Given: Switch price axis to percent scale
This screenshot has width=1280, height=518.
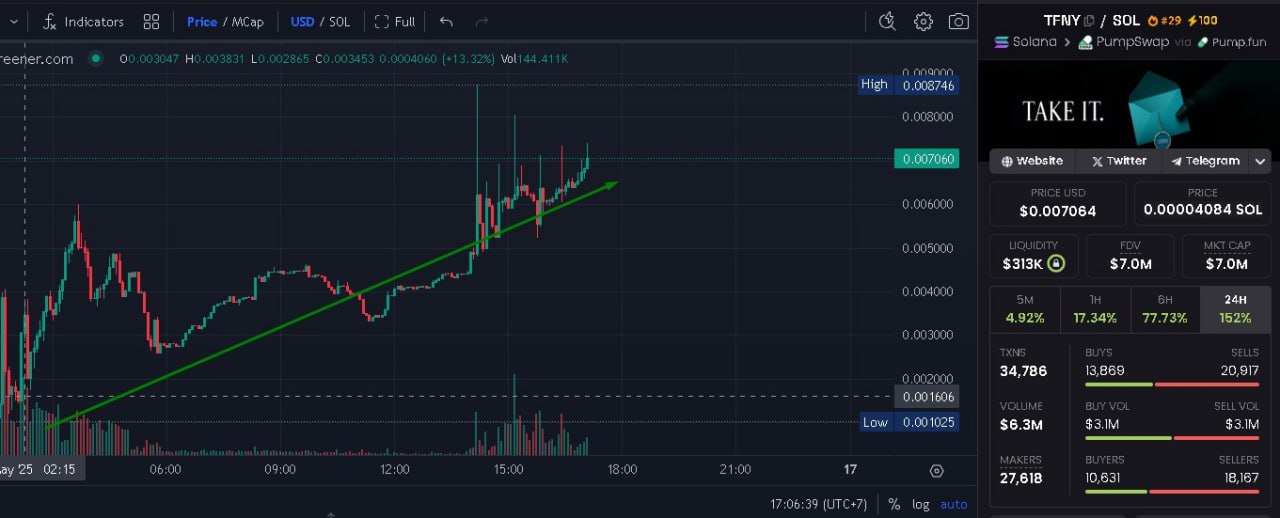Looking at the screenshot, I should (893, 504).
